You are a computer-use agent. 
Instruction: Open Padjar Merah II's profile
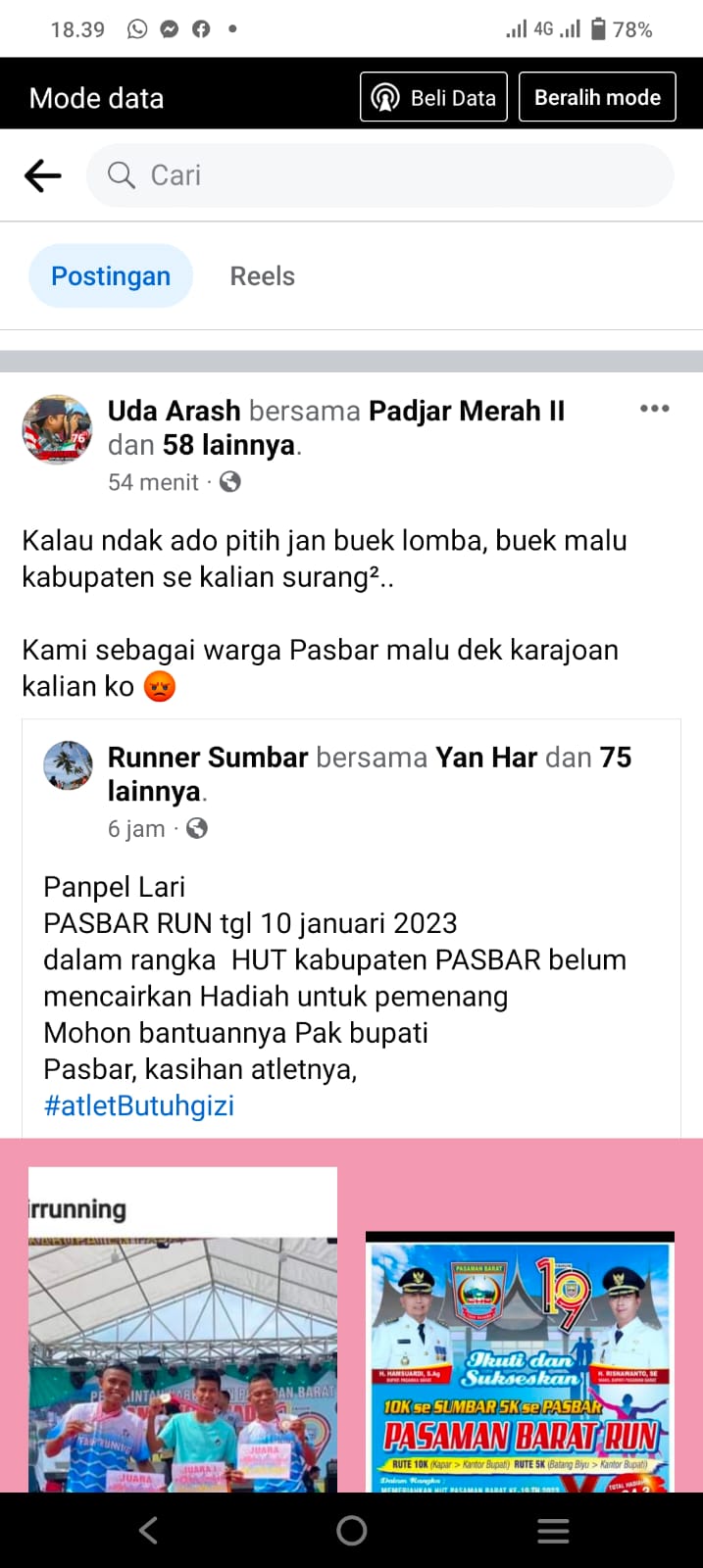[x=467, y=411]
